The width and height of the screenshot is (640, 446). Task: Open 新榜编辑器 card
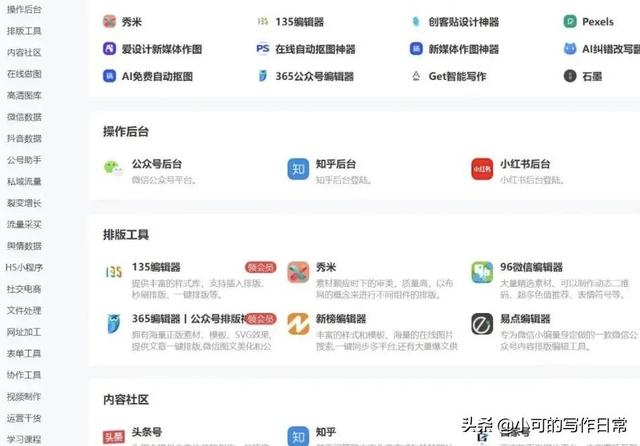[x=340, y=319]
